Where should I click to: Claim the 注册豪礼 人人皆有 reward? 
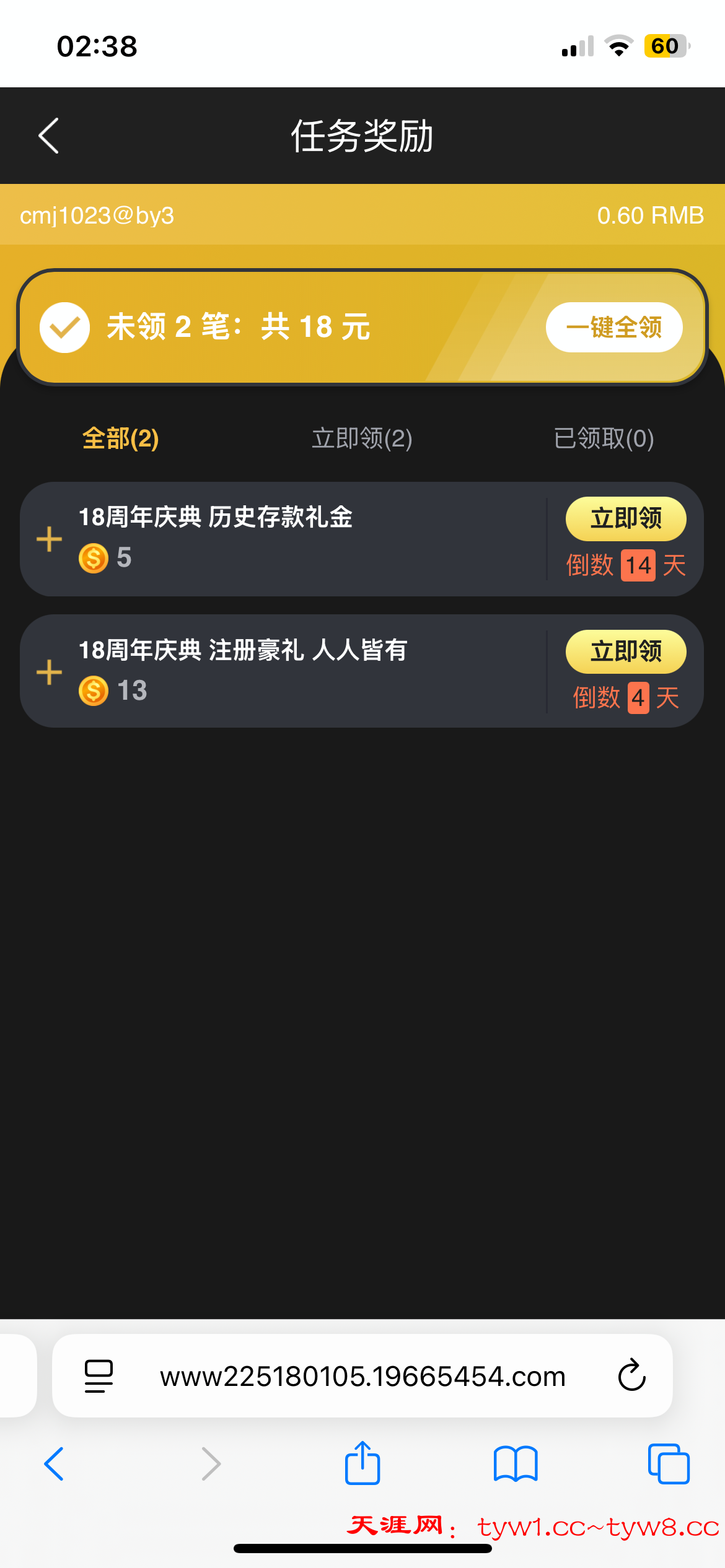point(625,651)
